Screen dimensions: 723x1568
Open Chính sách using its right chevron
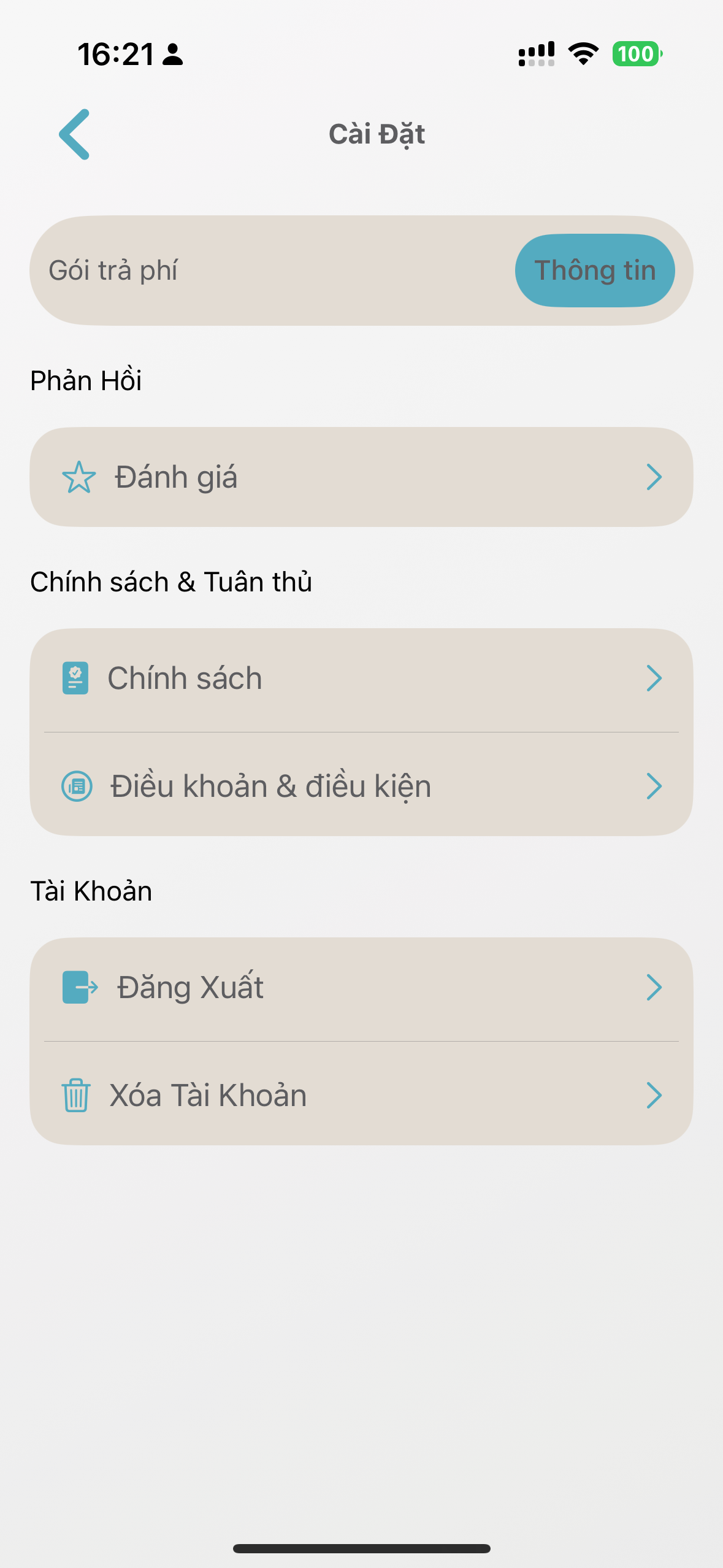coord(656,677)
